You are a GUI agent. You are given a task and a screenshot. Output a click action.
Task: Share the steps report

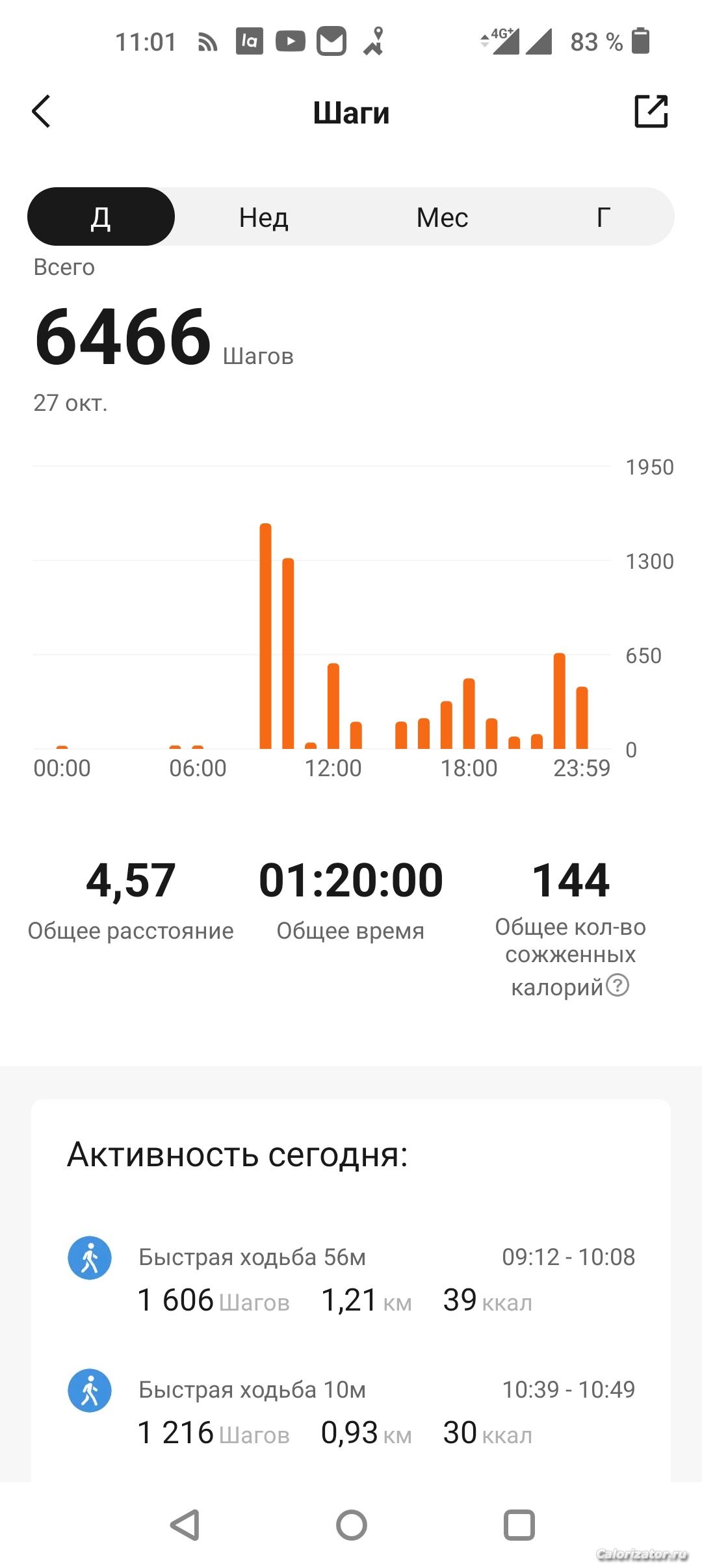coord(651,111)
